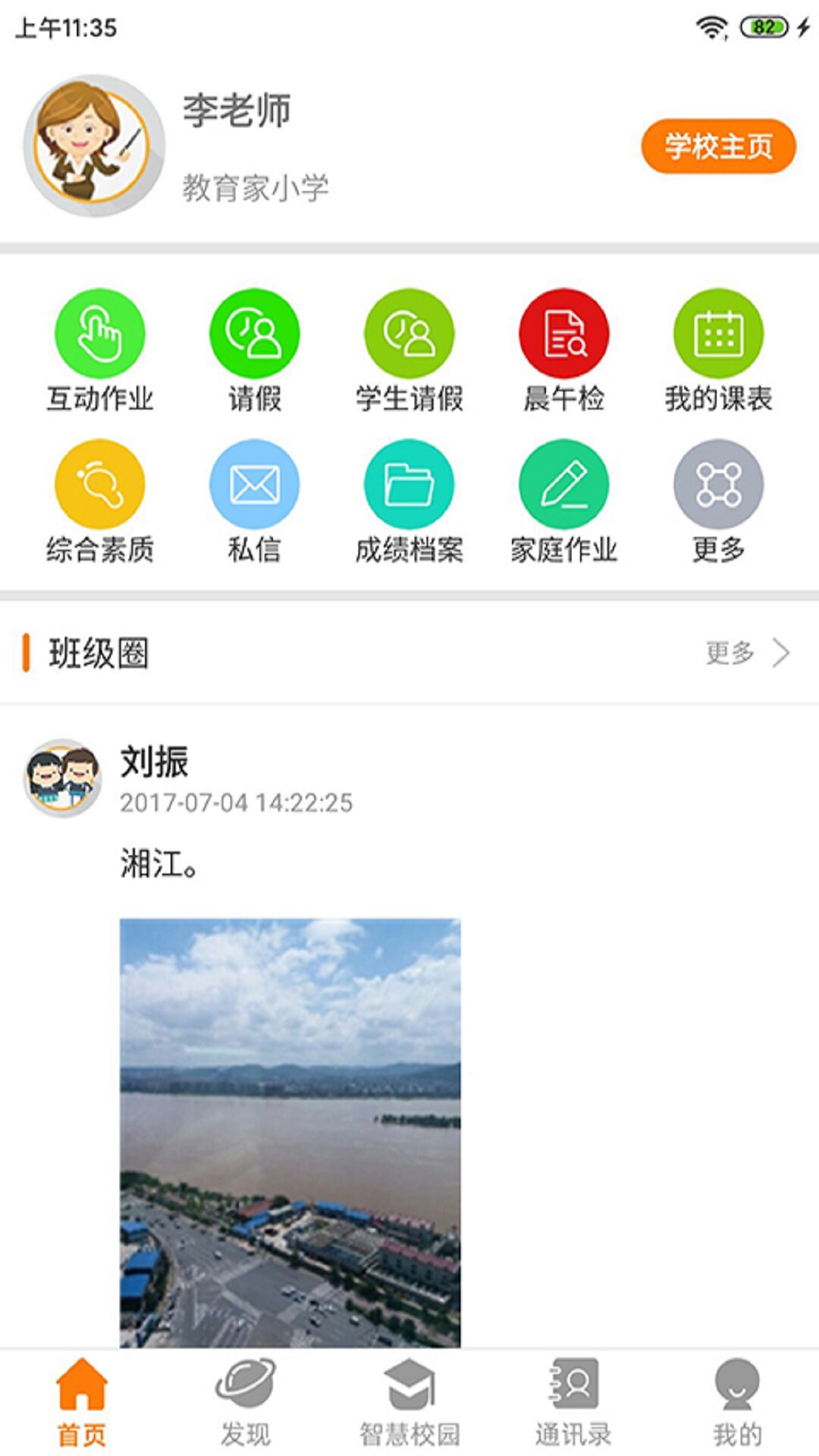Switch to the 我的 profile tab
The height and width of the screenshot is (1456, 819).
[735, 1401]
